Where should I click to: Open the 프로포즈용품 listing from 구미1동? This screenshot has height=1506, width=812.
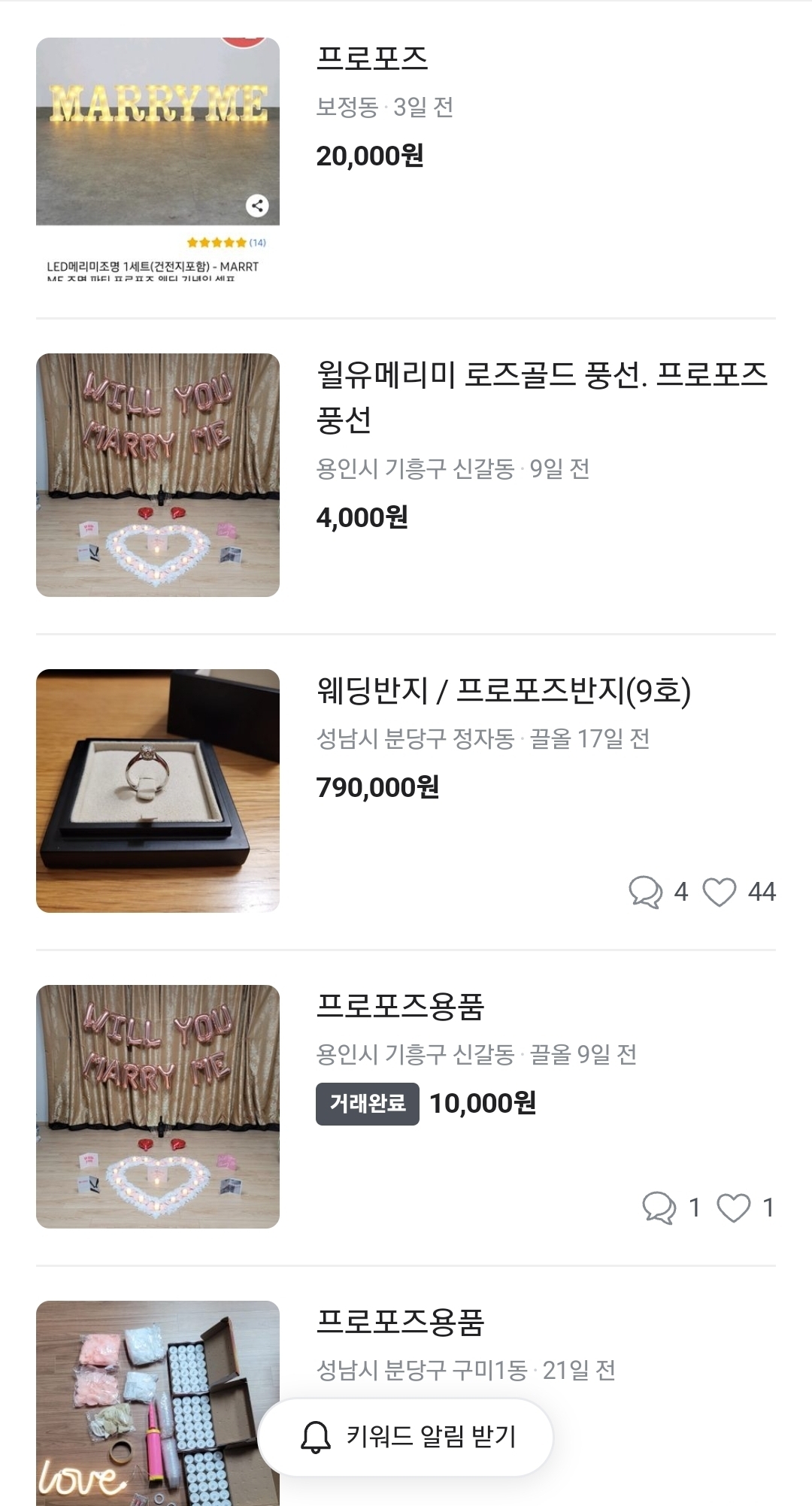coord(400,1322)
